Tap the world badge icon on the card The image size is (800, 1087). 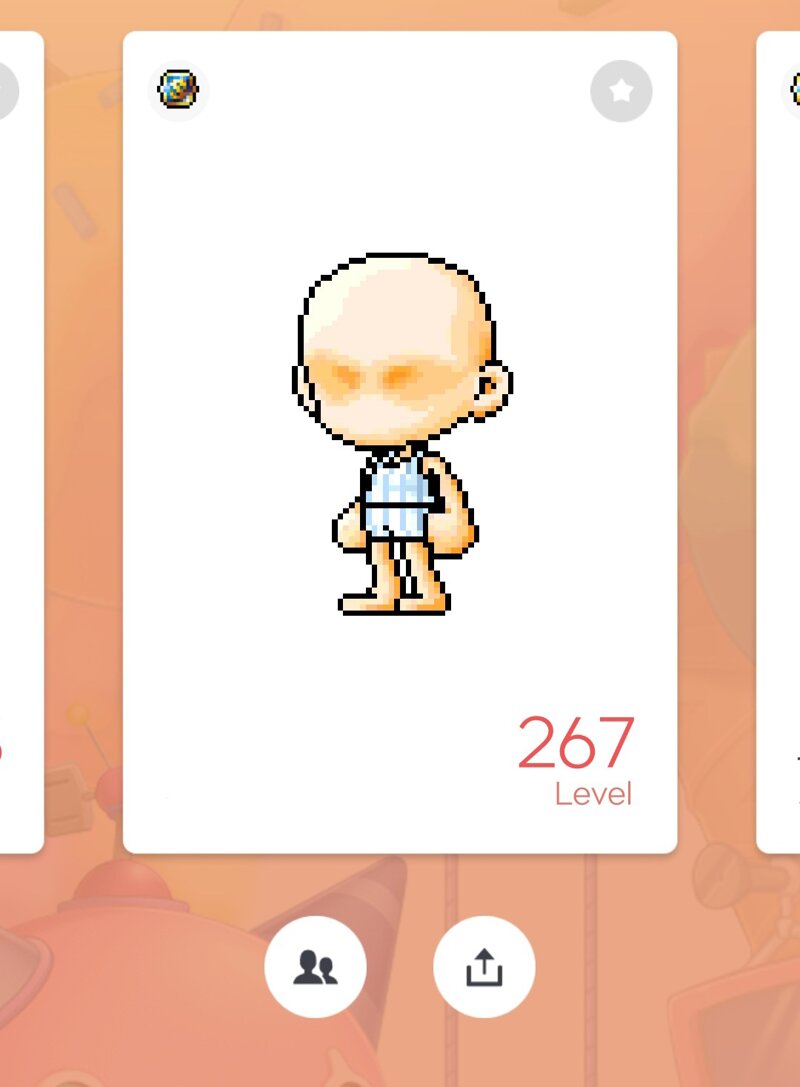(x=178, y=90)
